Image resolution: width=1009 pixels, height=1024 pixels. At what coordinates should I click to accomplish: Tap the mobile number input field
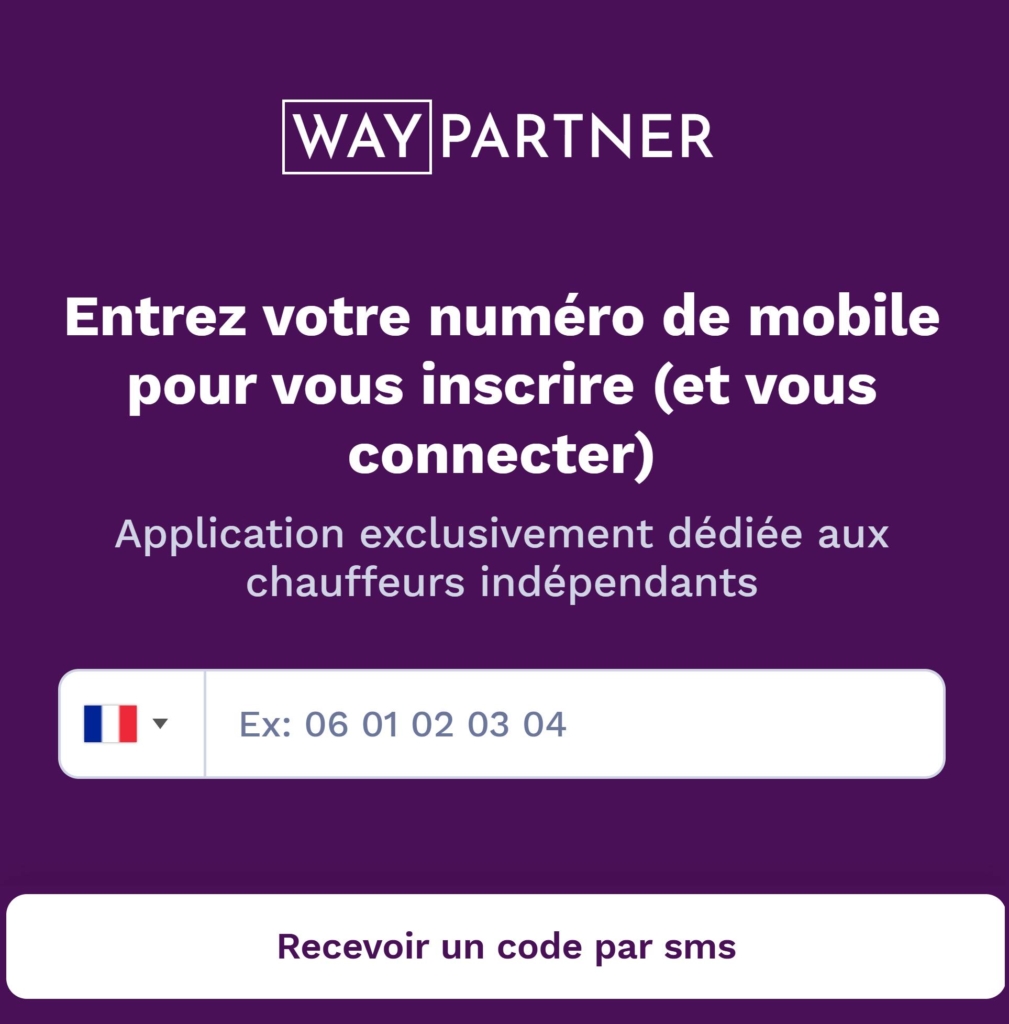[573, 723]
